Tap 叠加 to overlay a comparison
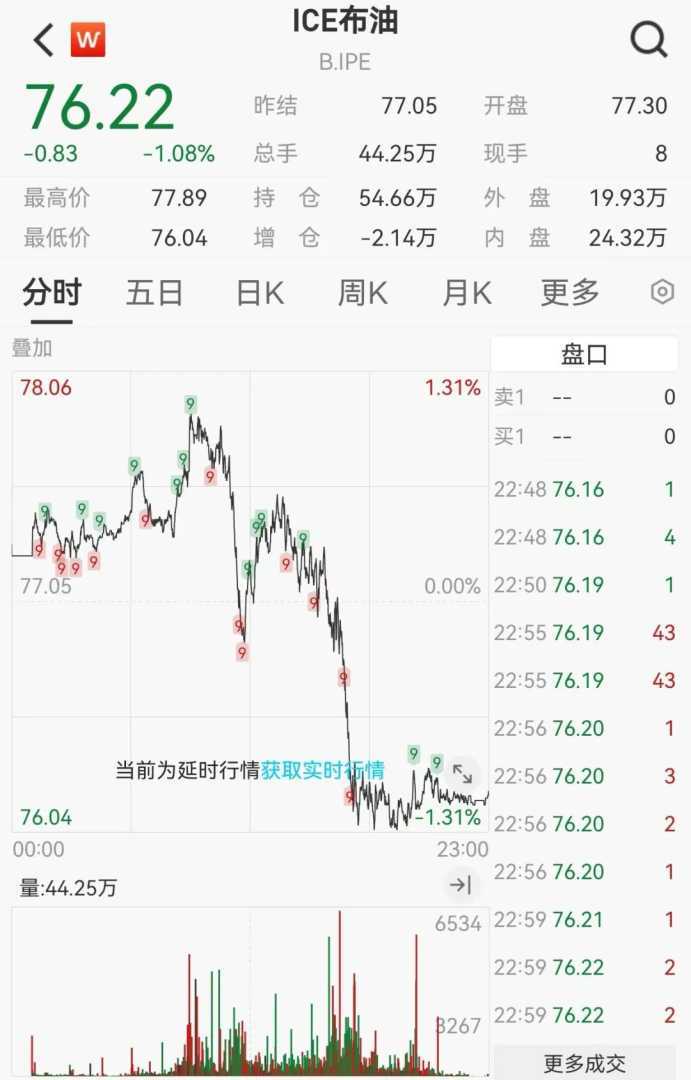 (x=32, y=348)
